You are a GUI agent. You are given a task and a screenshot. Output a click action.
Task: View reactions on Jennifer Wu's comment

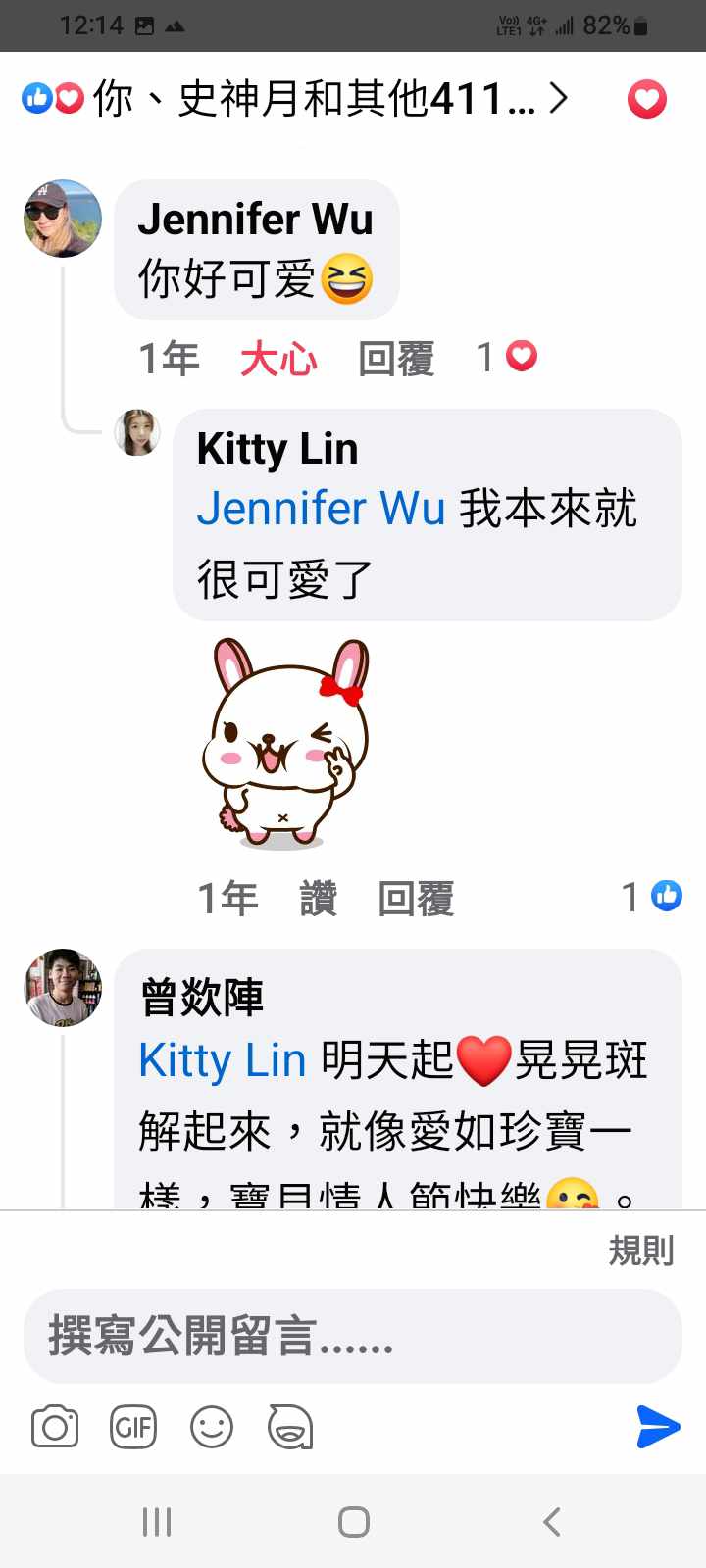[507, 357]
